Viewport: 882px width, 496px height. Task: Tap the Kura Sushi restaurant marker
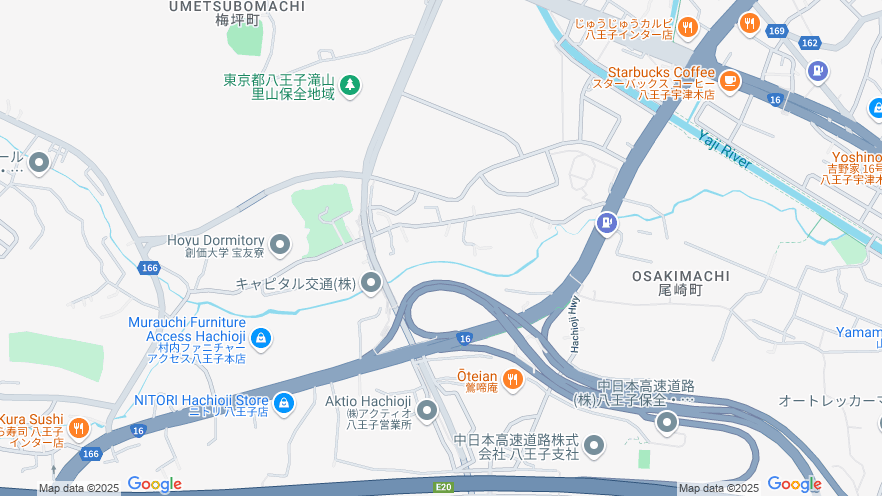coord(78,428)
